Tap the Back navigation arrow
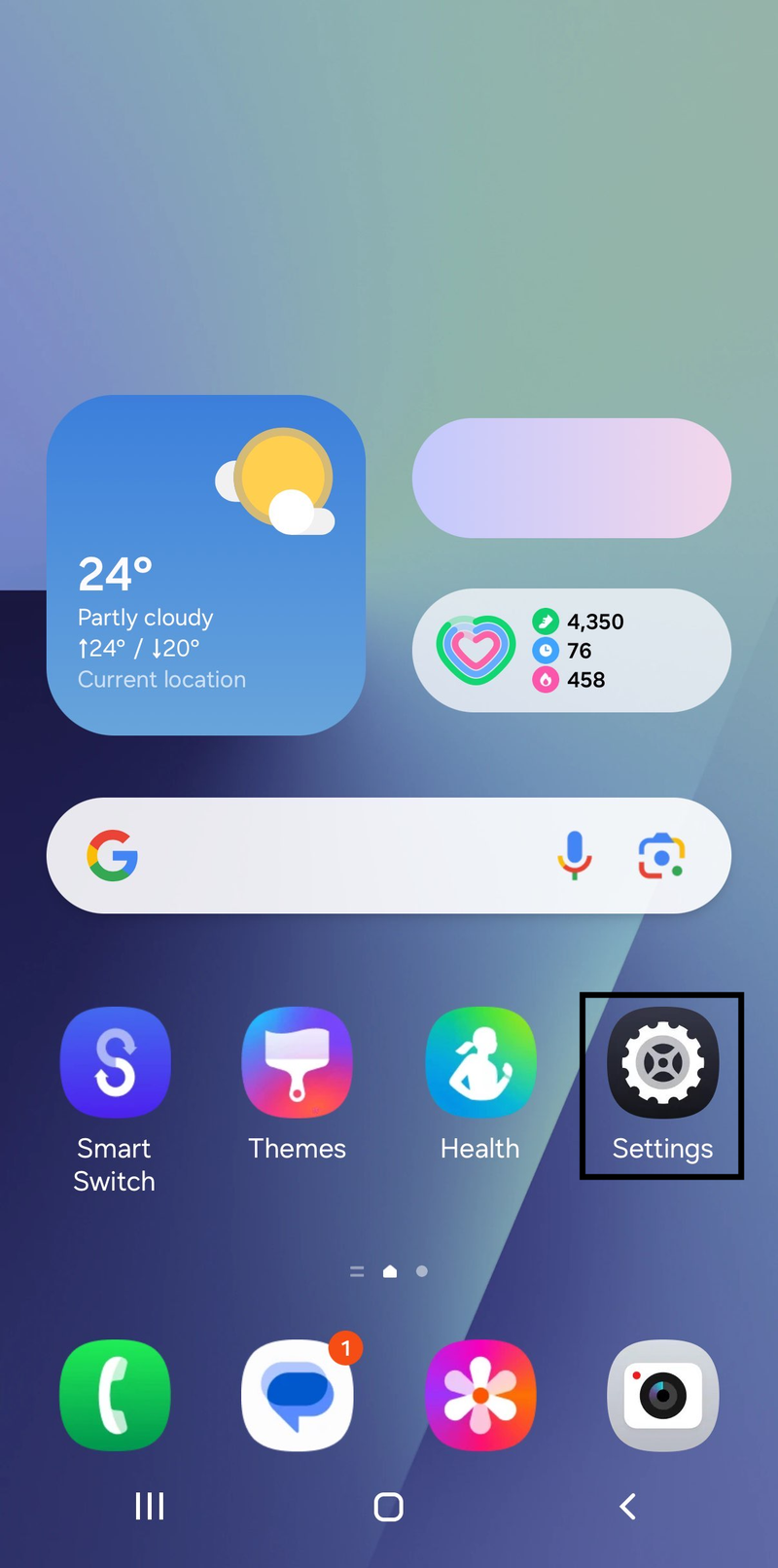Screen dimensions: 778x1568 click(x=627, y=1506)
